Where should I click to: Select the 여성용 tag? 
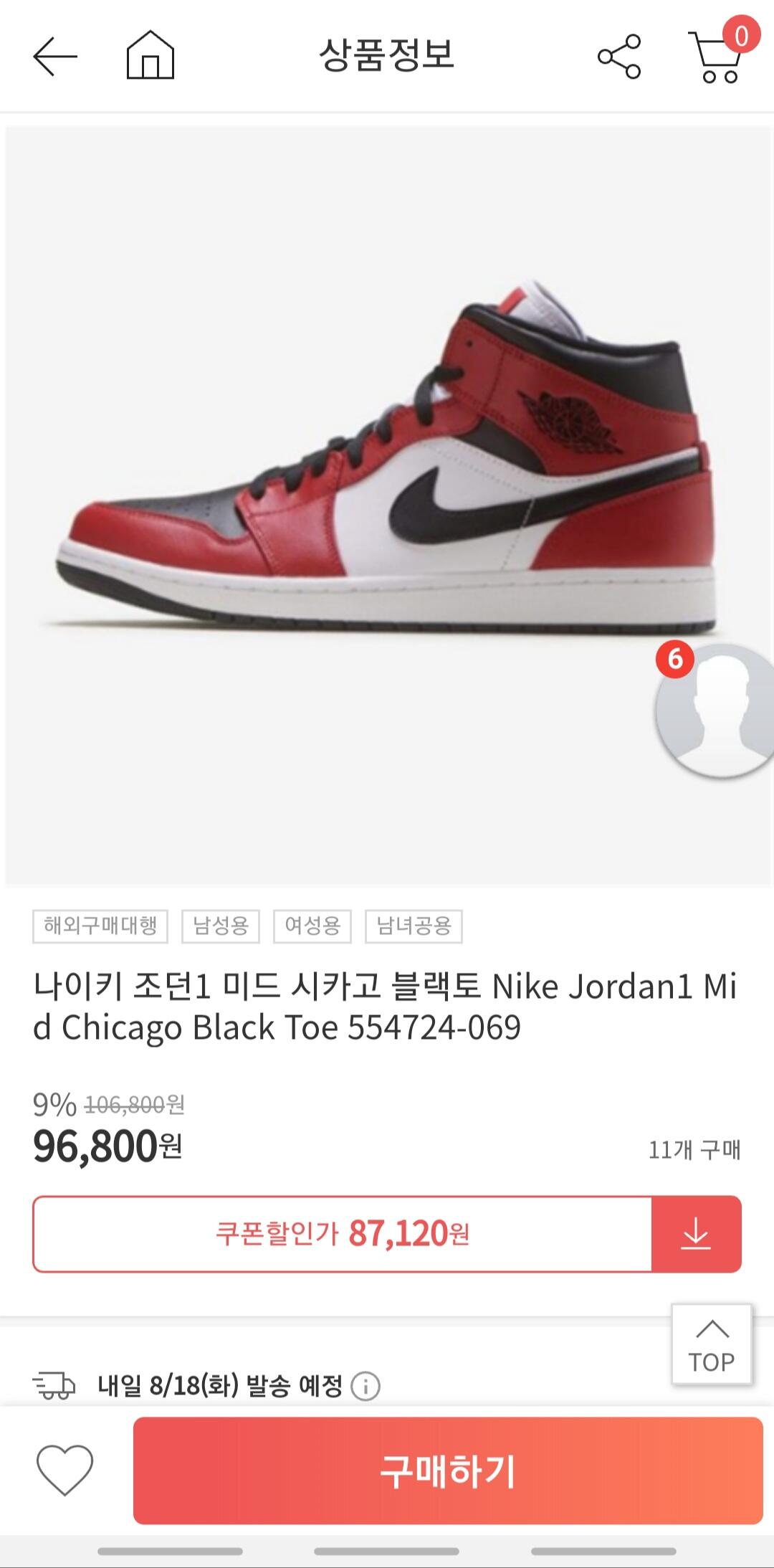tap(312, 926)
